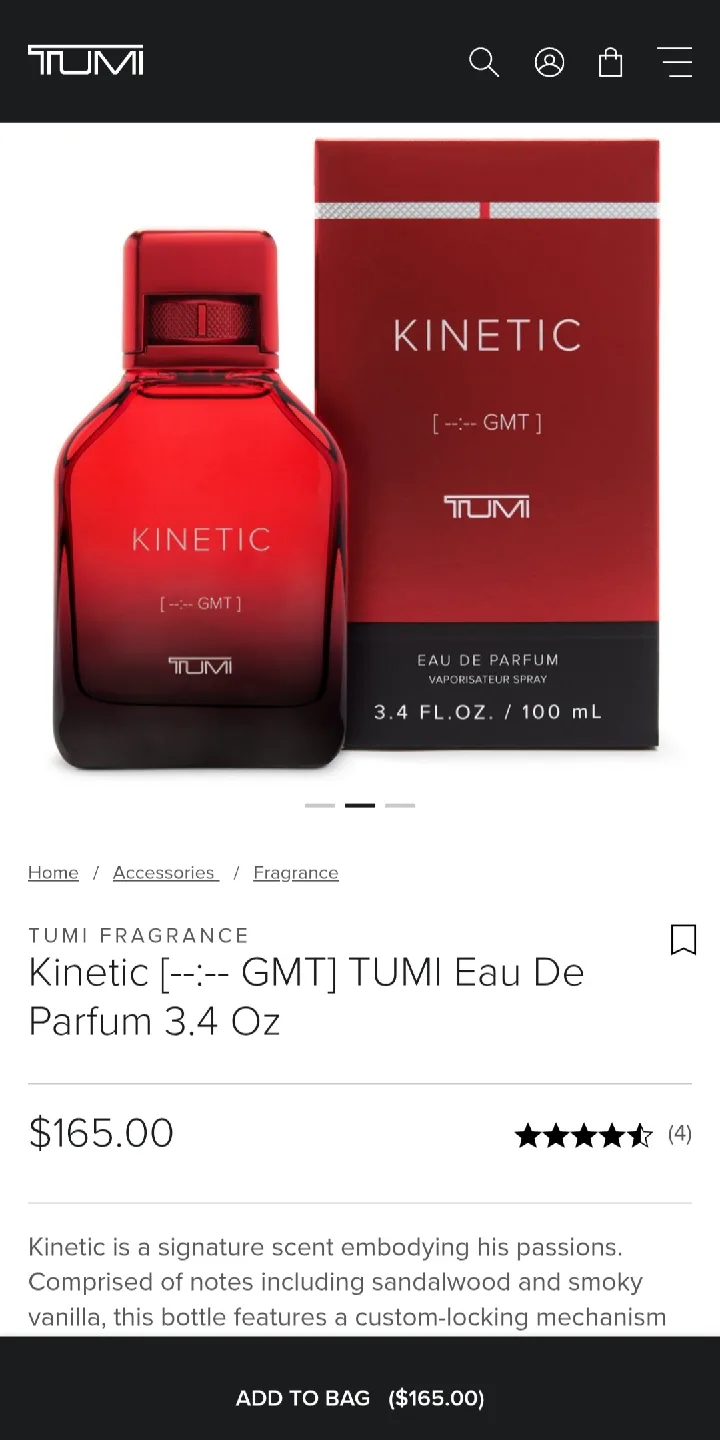
Task: Navigate to the Accessories breadcrumb
Action: coord(165,872)
